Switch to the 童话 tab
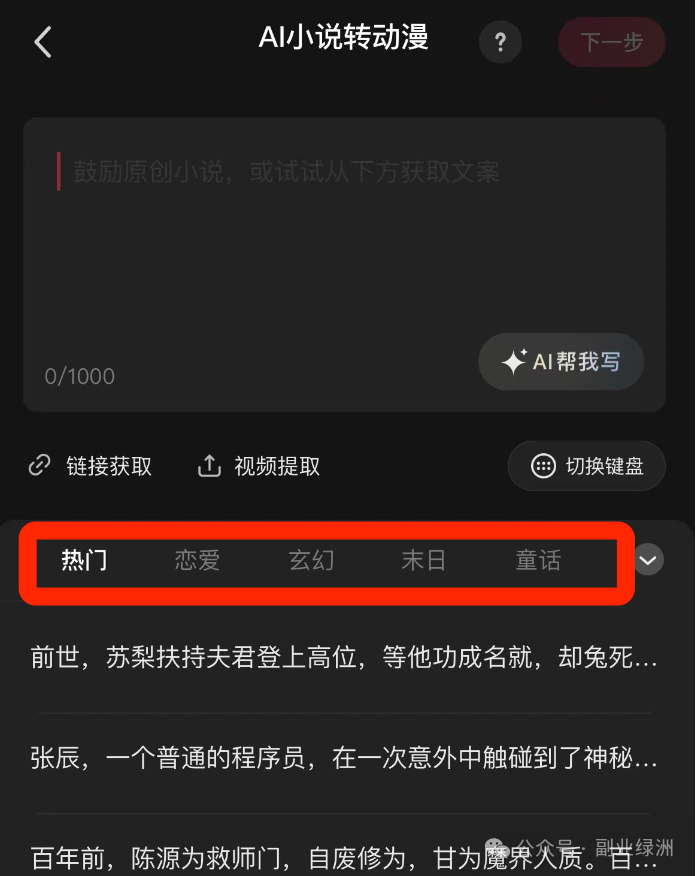 point(538,560)
